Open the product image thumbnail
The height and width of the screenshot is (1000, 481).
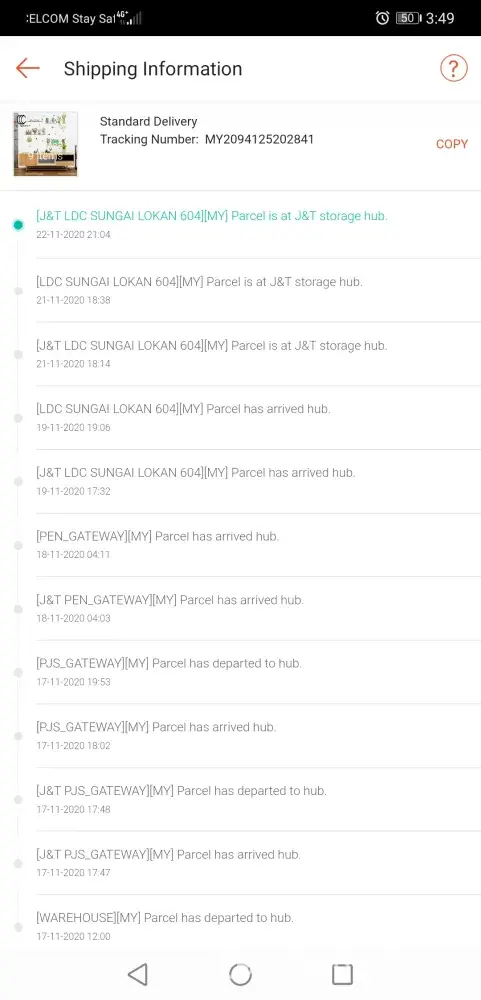coord(45,144)
